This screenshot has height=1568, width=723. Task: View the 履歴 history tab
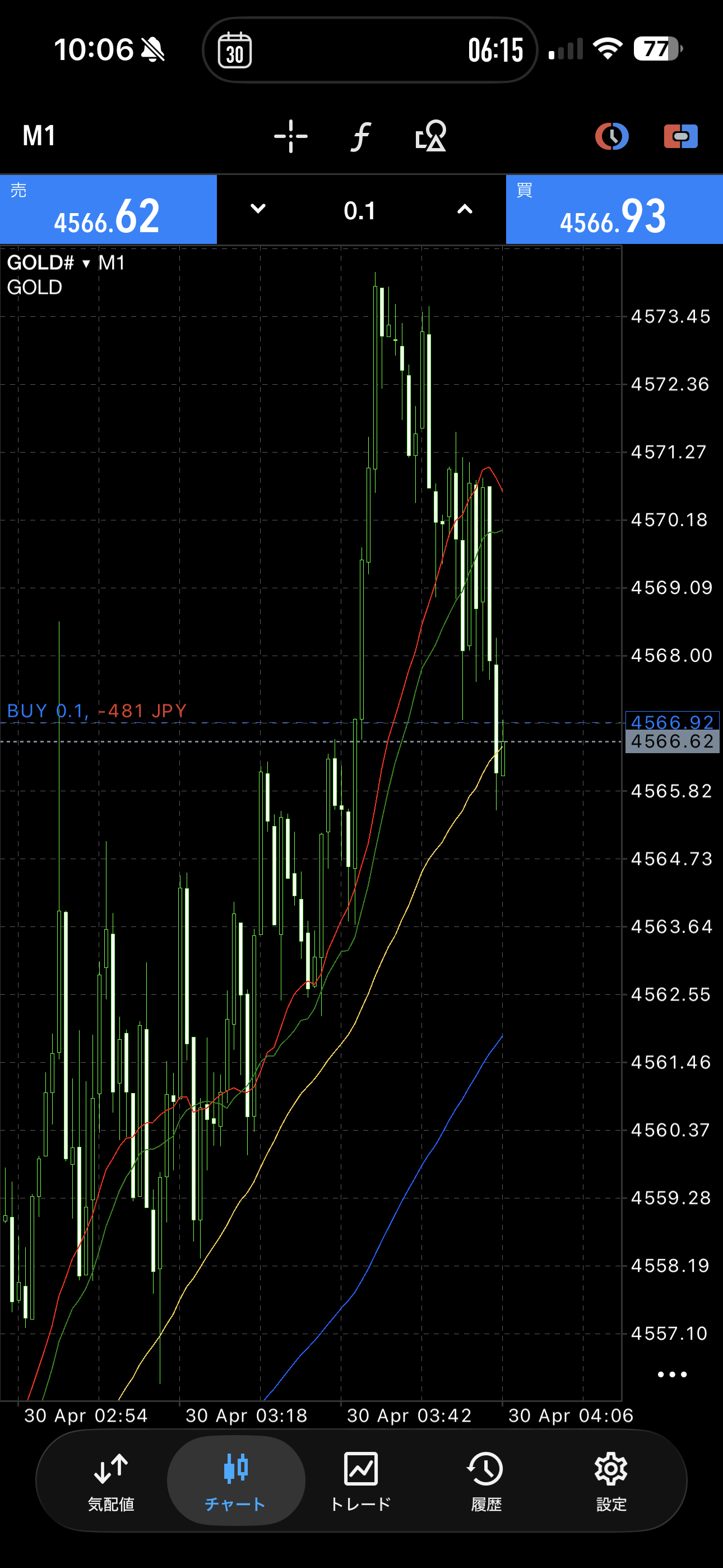pyautogui.click(x=486, y=1481)
